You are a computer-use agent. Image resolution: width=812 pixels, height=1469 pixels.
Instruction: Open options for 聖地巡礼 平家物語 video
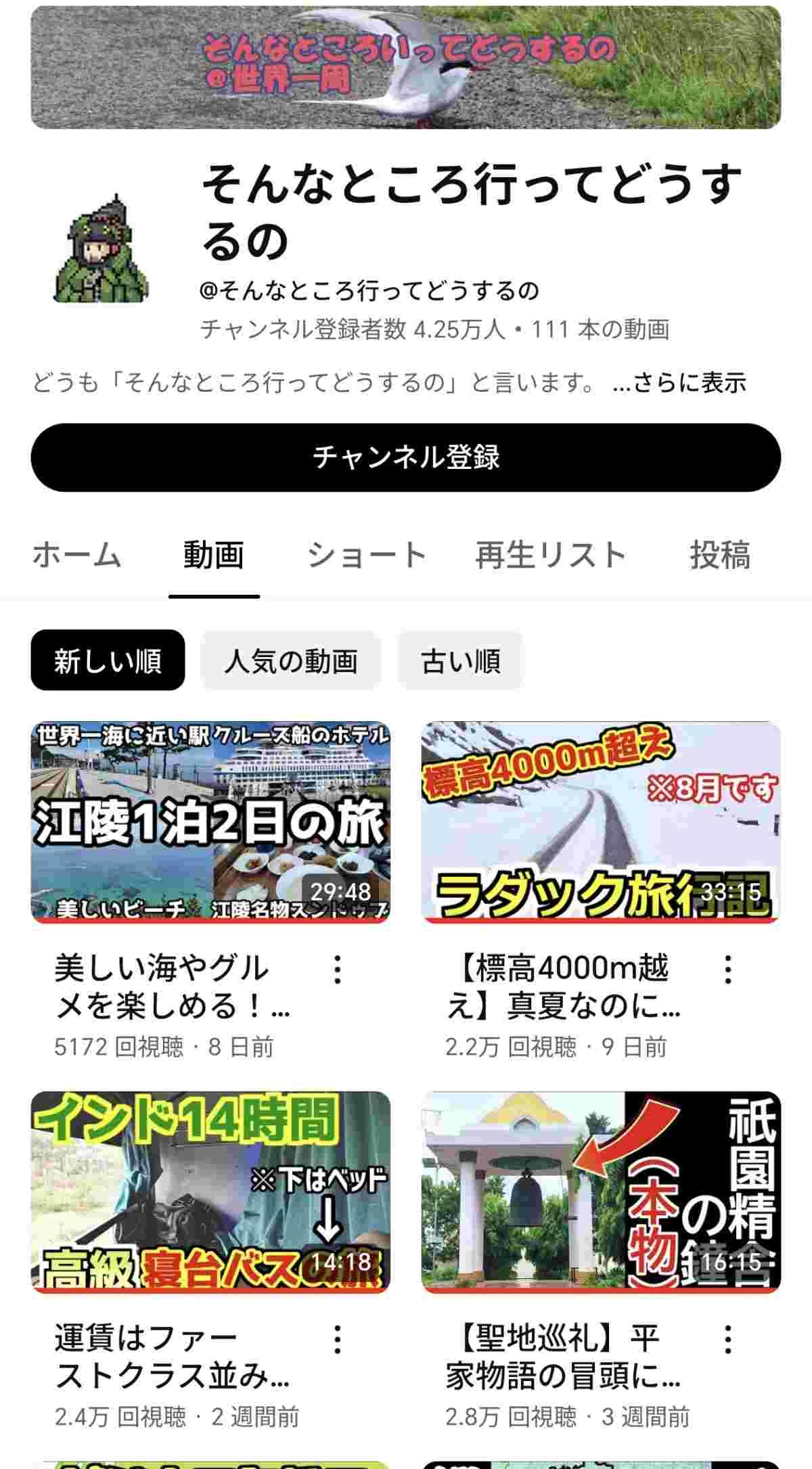pyautogui.click(x=728, y=1339)
